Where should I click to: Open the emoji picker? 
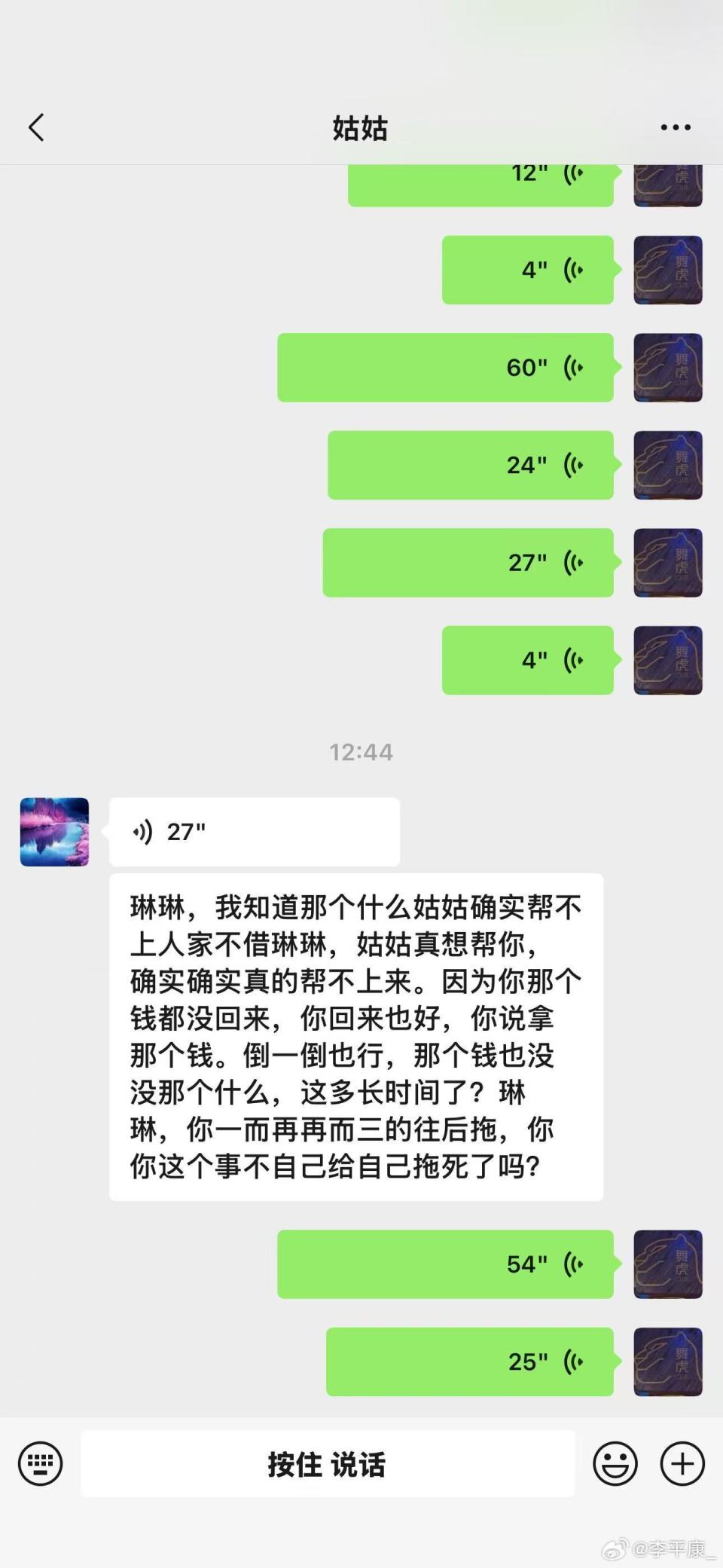point(614,1463)
